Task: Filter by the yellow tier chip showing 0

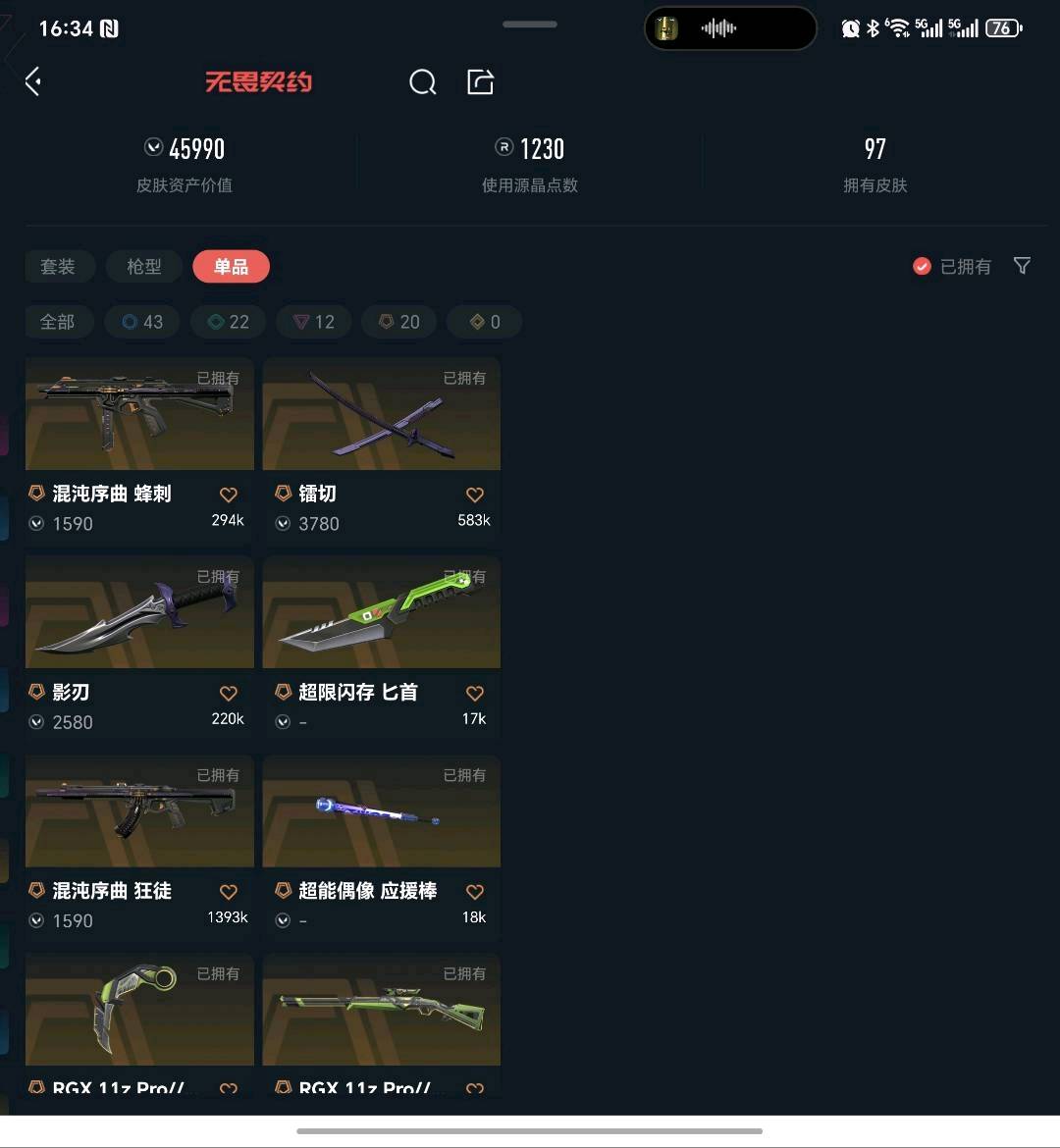Action: 484,322
